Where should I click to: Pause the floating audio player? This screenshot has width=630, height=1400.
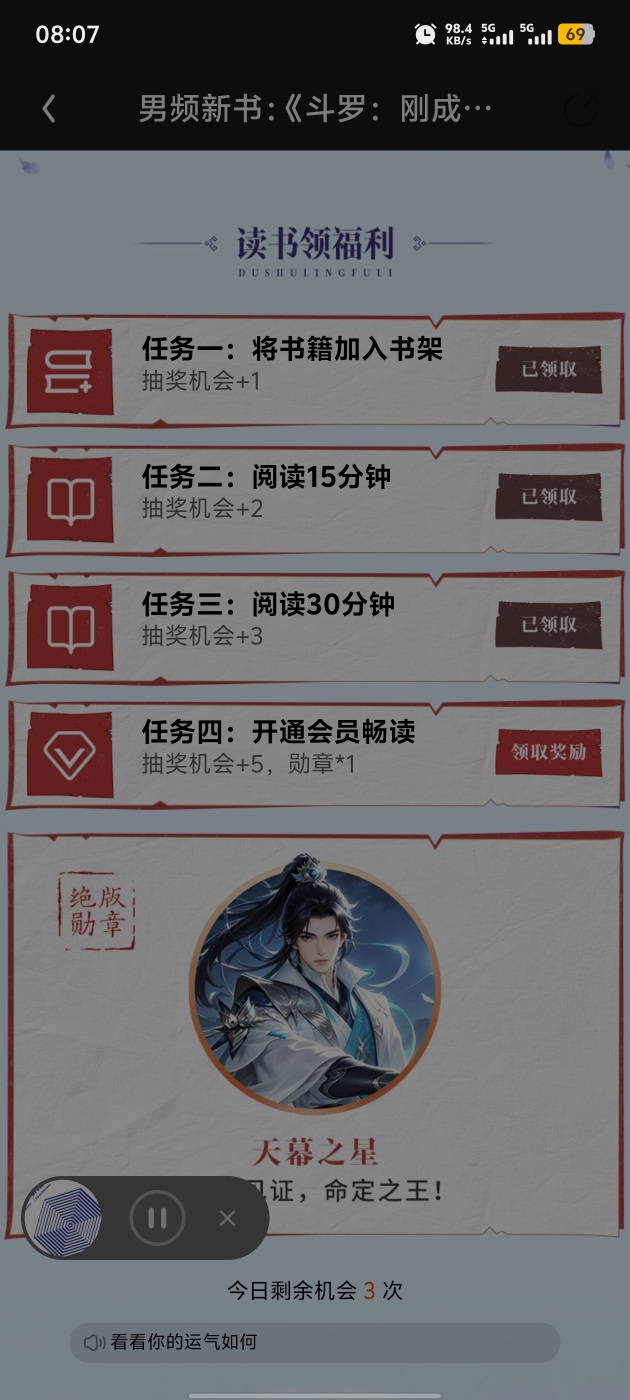click(x=157, y=1218)
